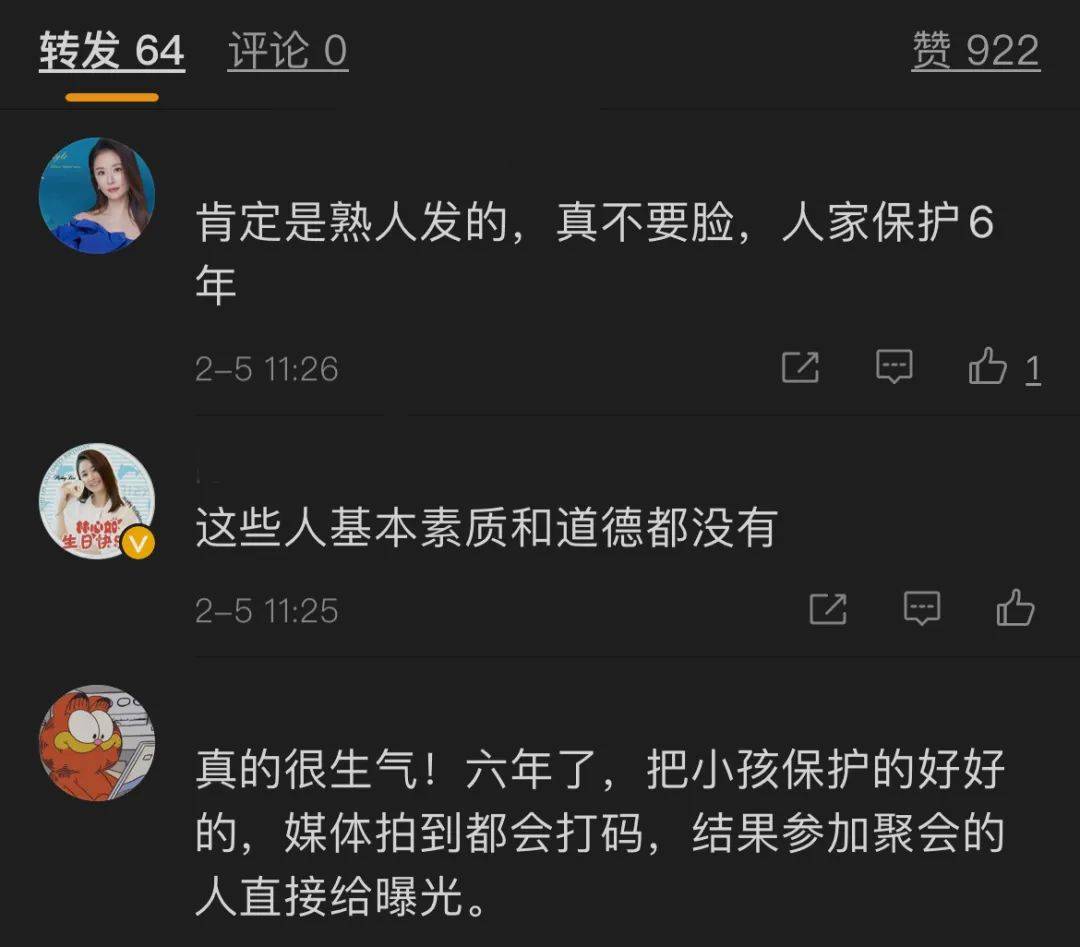This screenshot has height=947, width=1080.
Task: Switch to the 转发 64 tab
Action: (111, 51)
